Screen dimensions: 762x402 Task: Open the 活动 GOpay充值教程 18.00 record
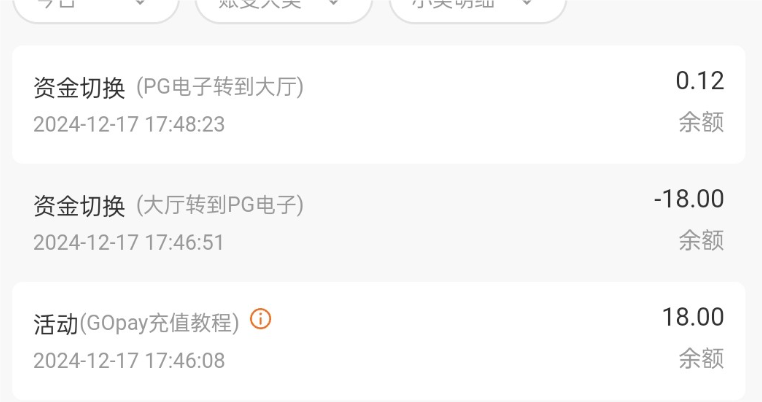pos(378,340)
